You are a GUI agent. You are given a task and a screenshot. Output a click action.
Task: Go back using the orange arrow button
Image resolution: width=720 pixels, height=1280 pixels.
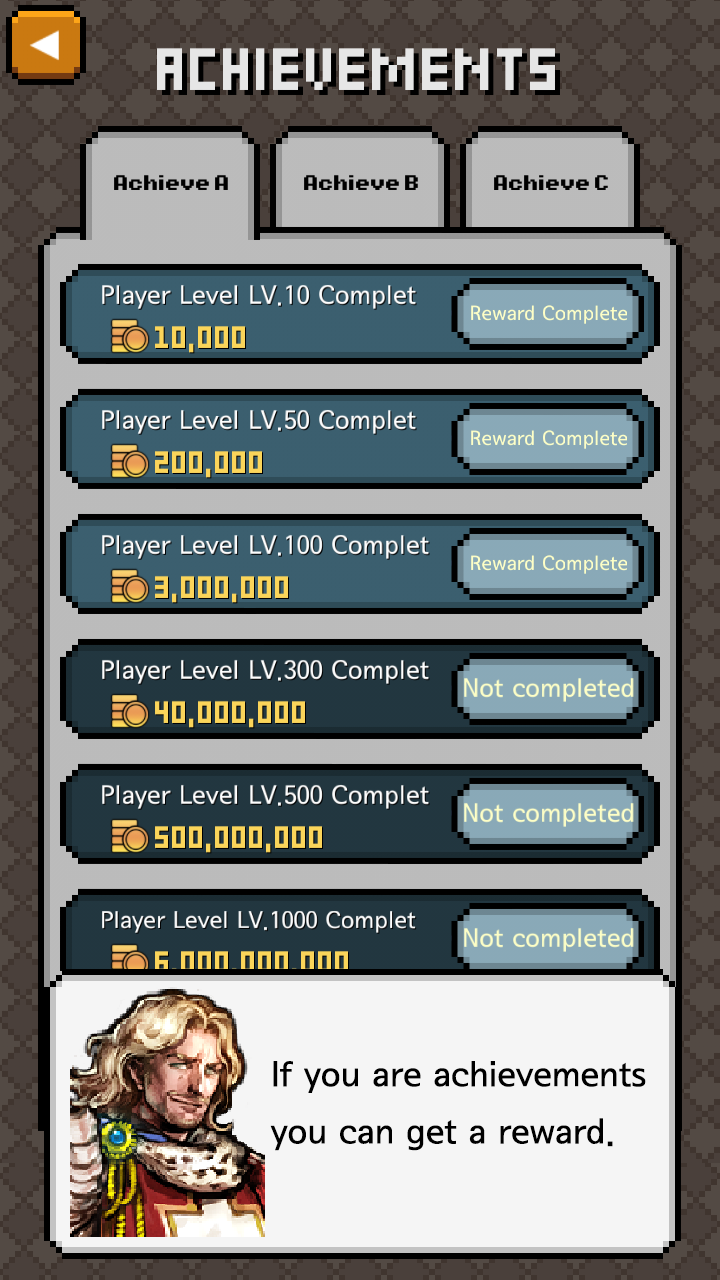click(45, 45)
